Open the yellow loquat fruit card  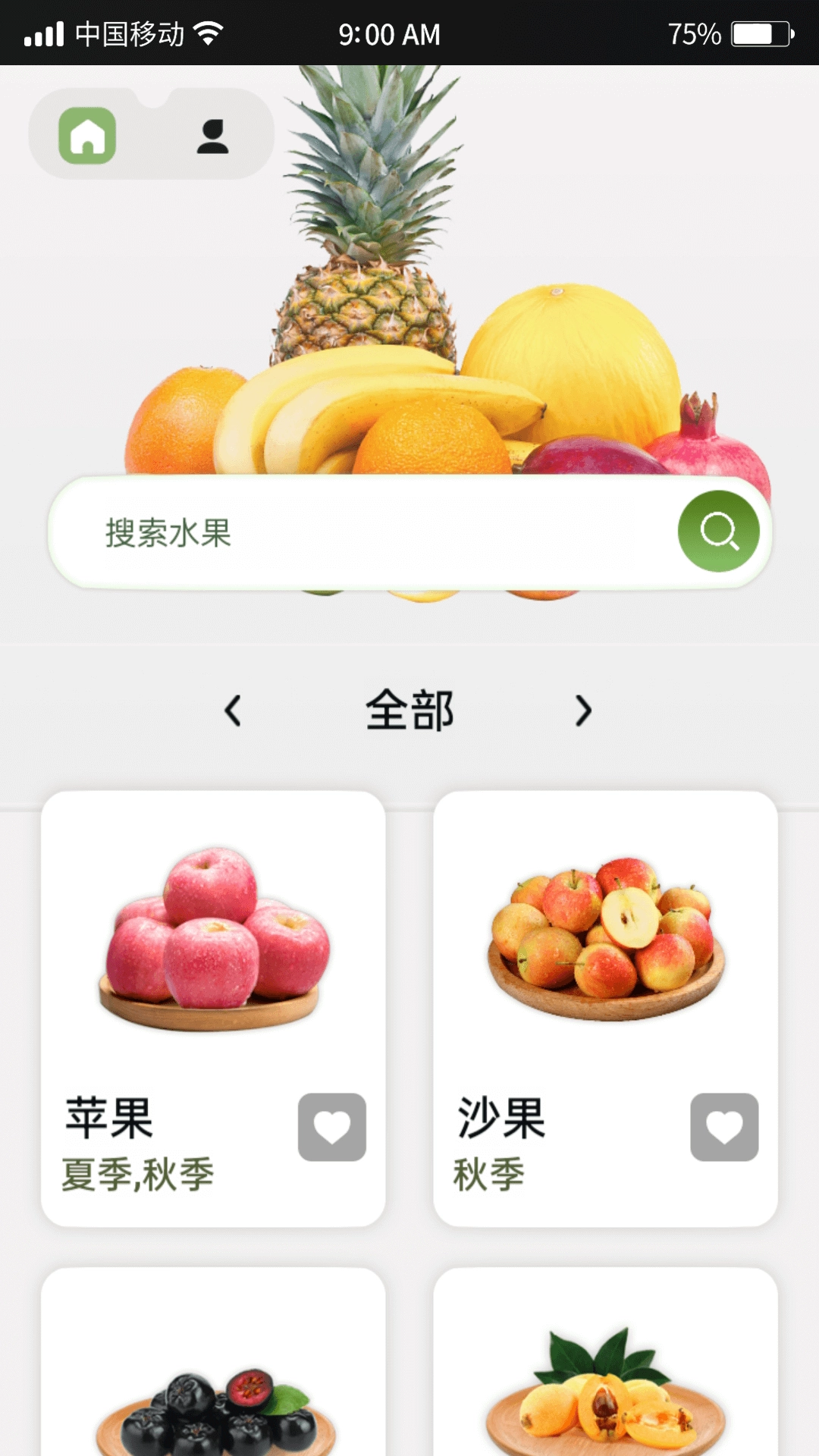(605, 1380)
